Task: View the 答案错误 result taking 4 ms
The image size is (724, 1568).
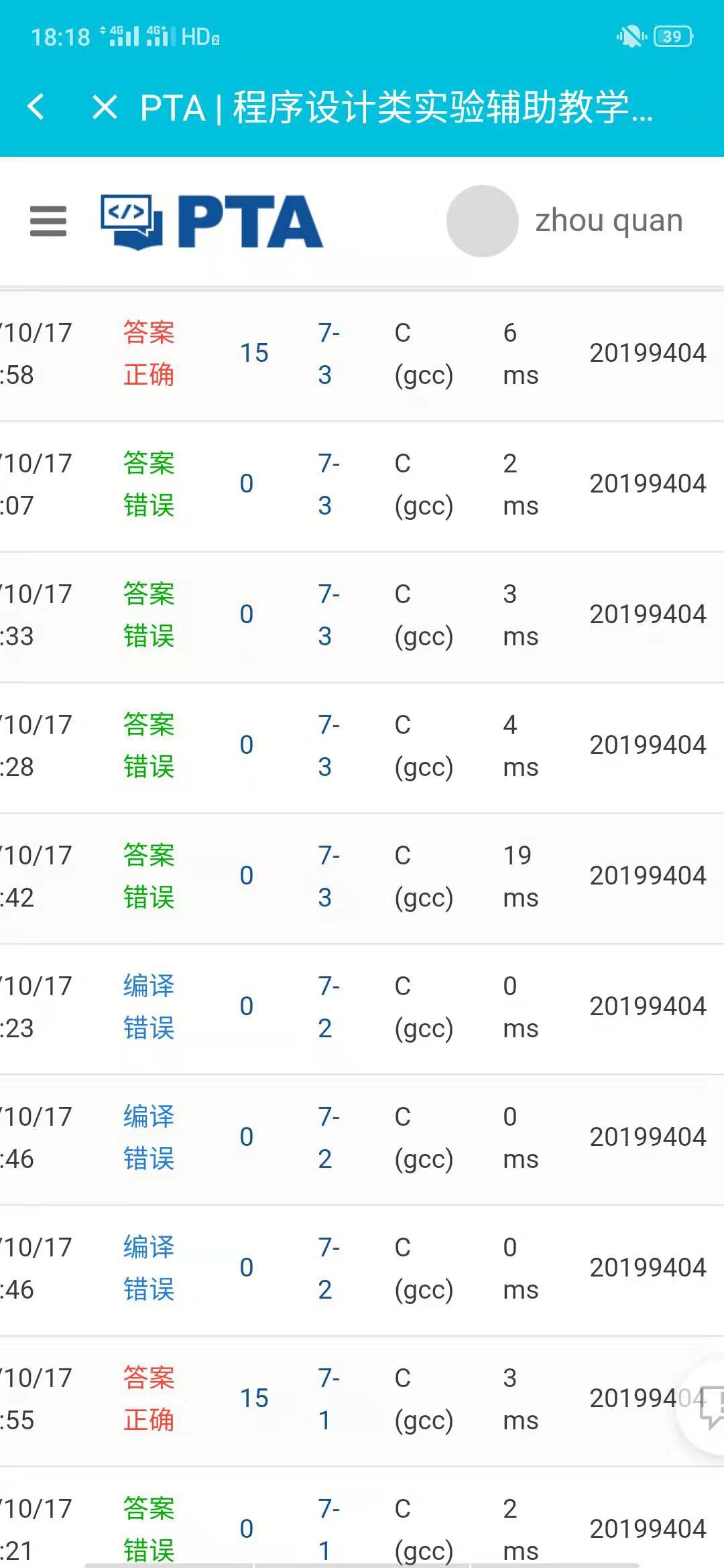Action: tap(149, 745)
